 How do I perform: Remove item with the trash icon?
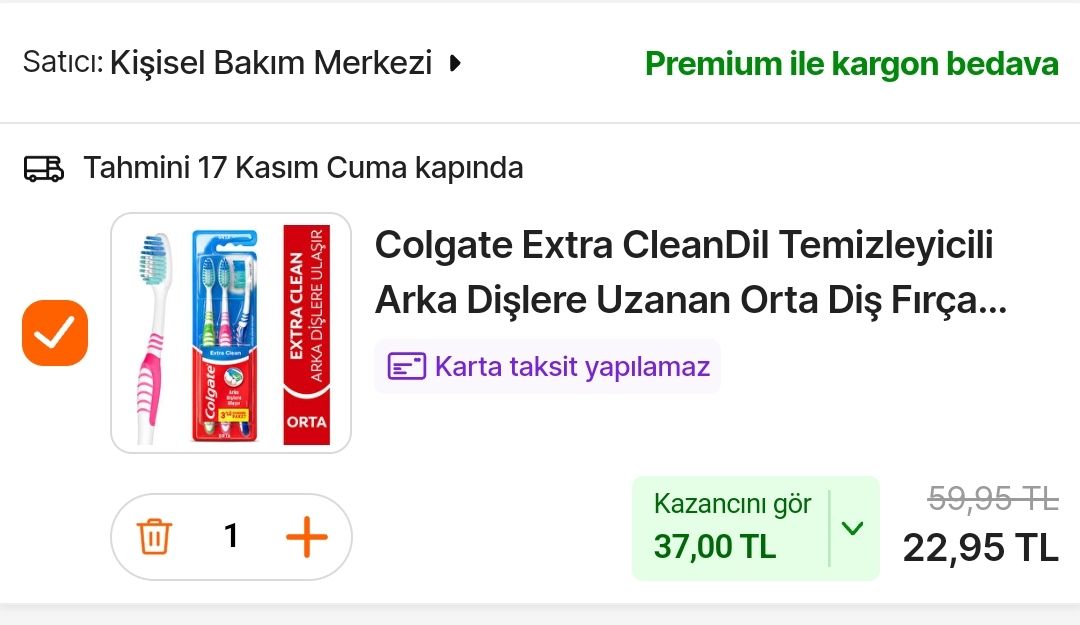[154, 538]
